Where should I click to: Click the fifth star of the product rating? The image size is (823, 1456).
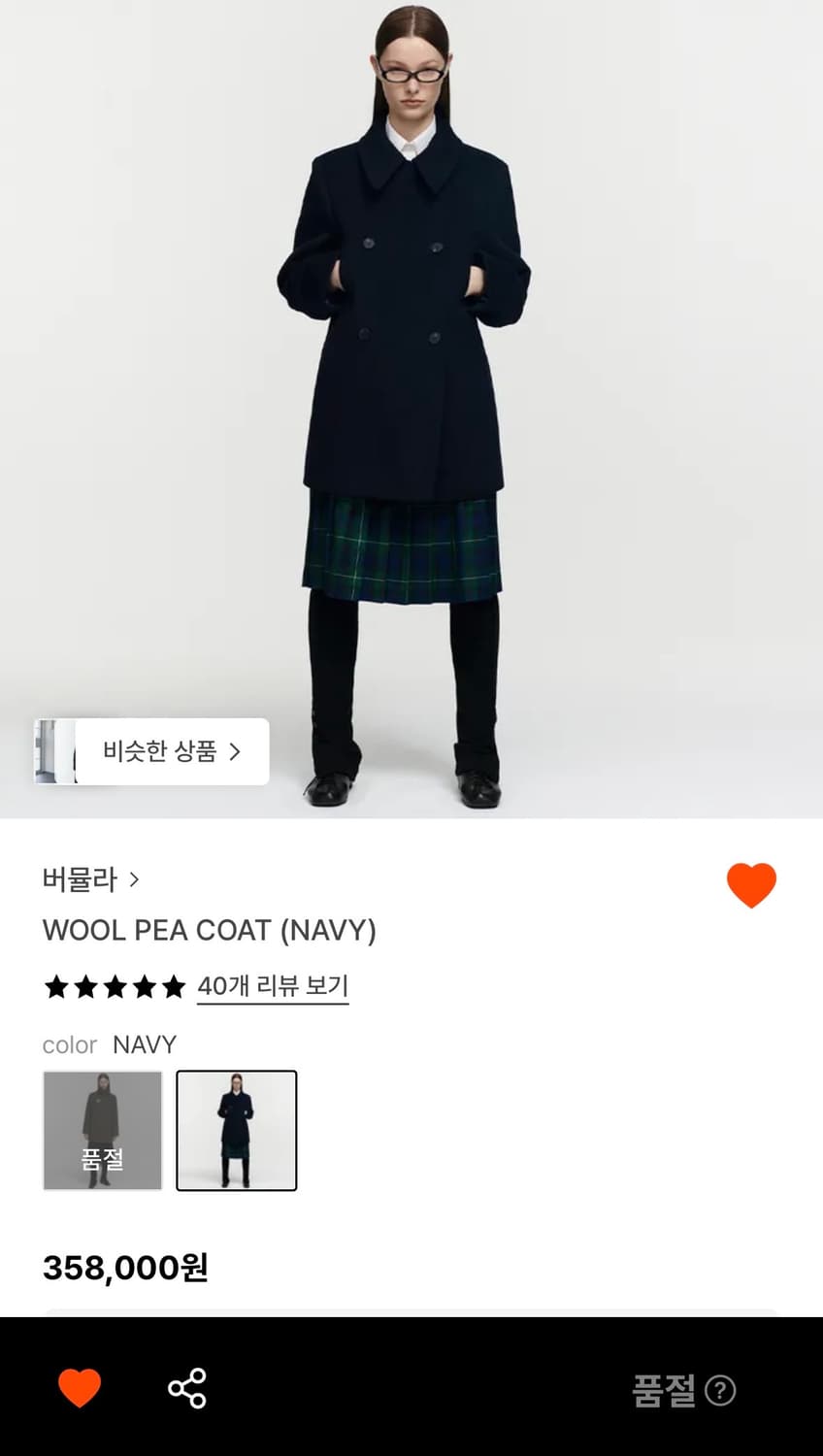173,986
